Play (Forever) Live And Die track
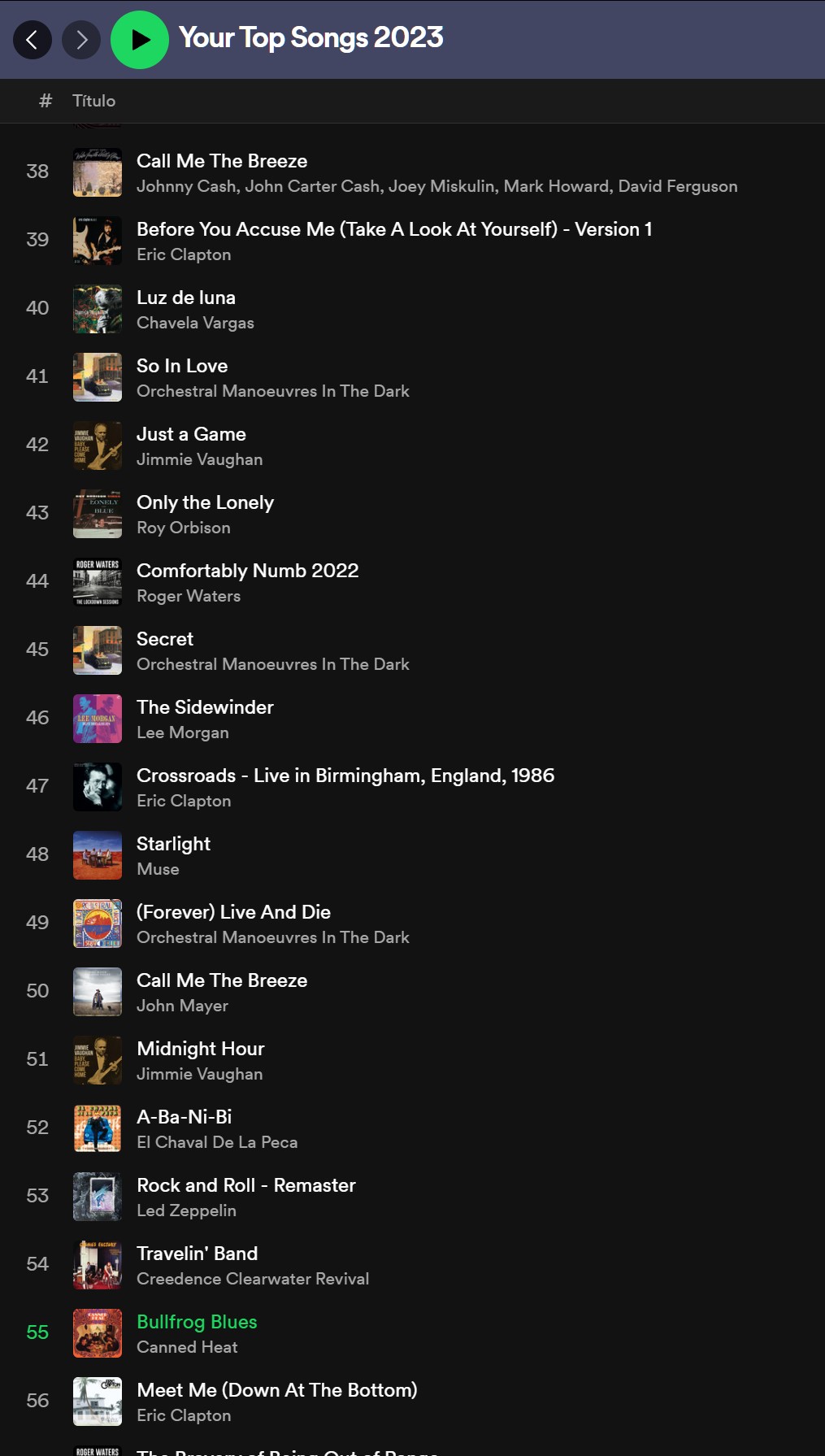 [233, 912]
